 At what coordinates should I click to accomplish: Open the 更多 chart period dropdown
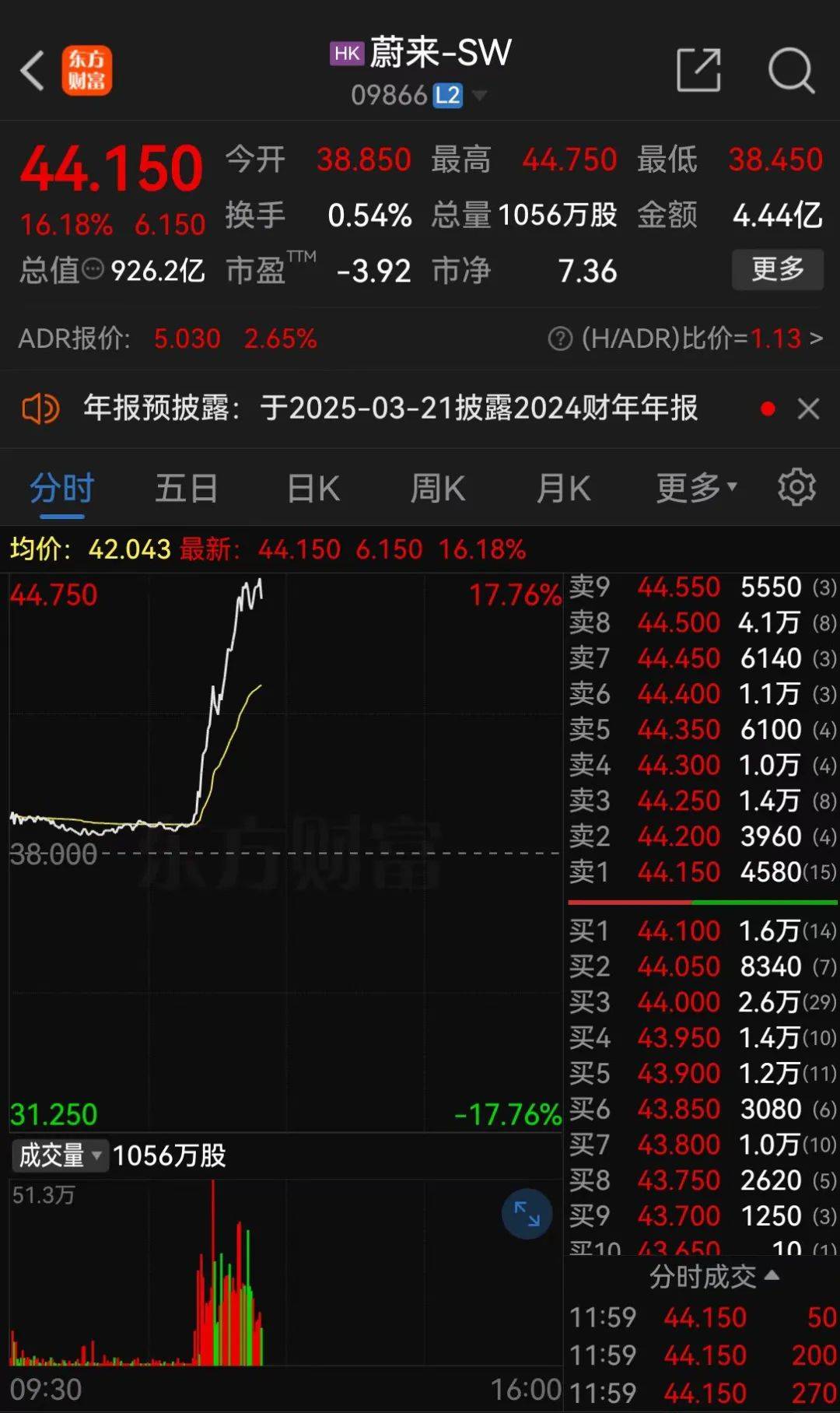pyautogui.click(x=696, y=489)
